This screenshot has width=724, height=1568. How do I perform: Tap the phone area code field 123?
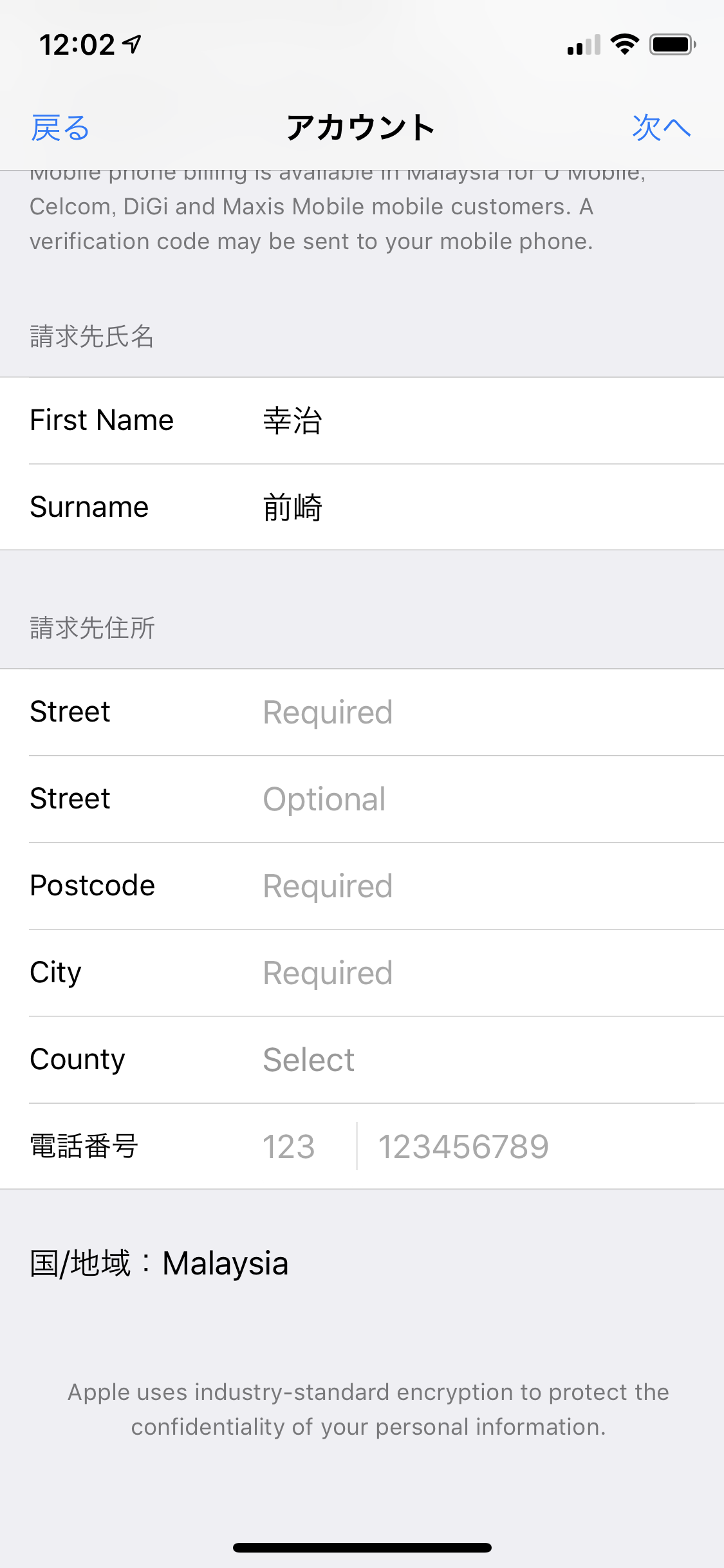(302, 1146)
